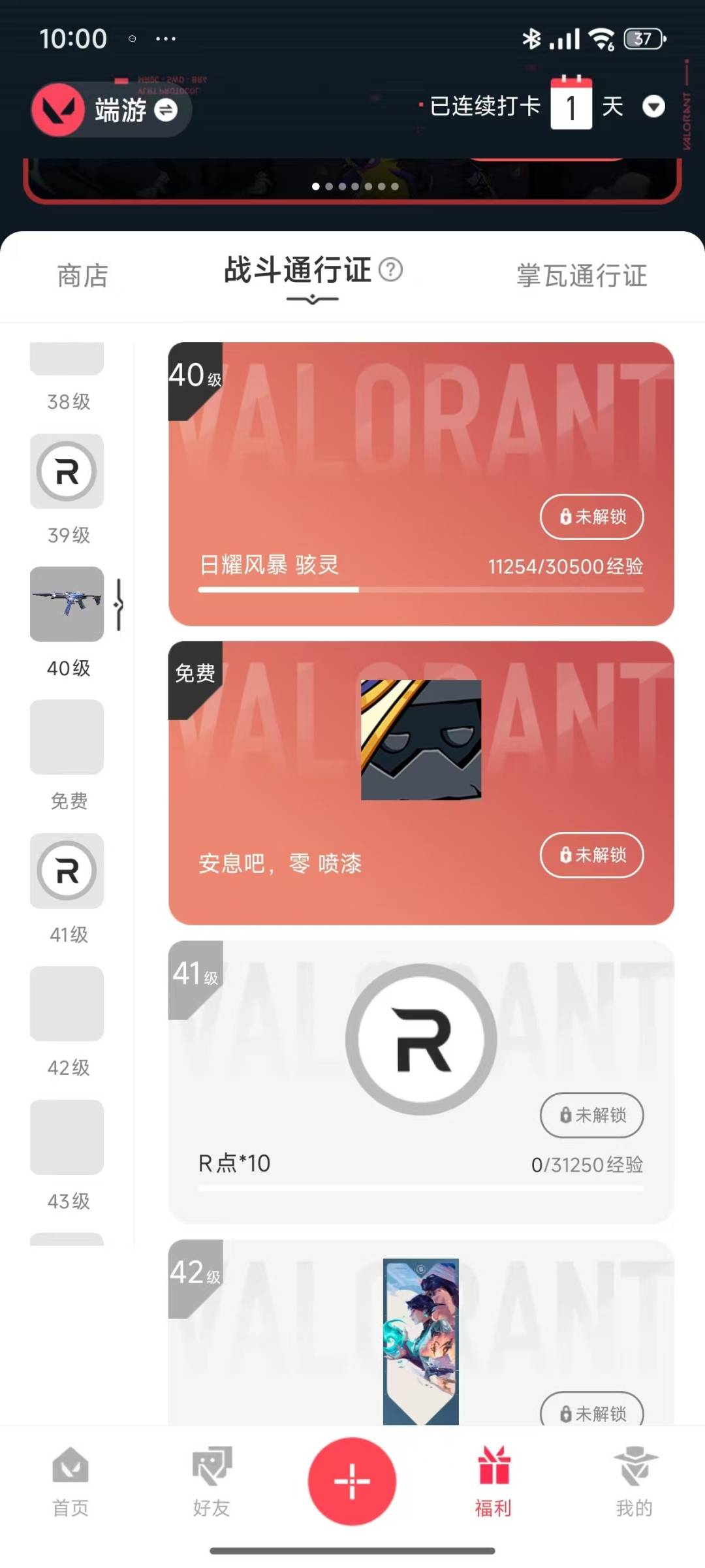Tap 未解锁 on the 日耀风暴 骇灵 card
The height and width of the screenshot is (1568, 705).
pos(591,517)
